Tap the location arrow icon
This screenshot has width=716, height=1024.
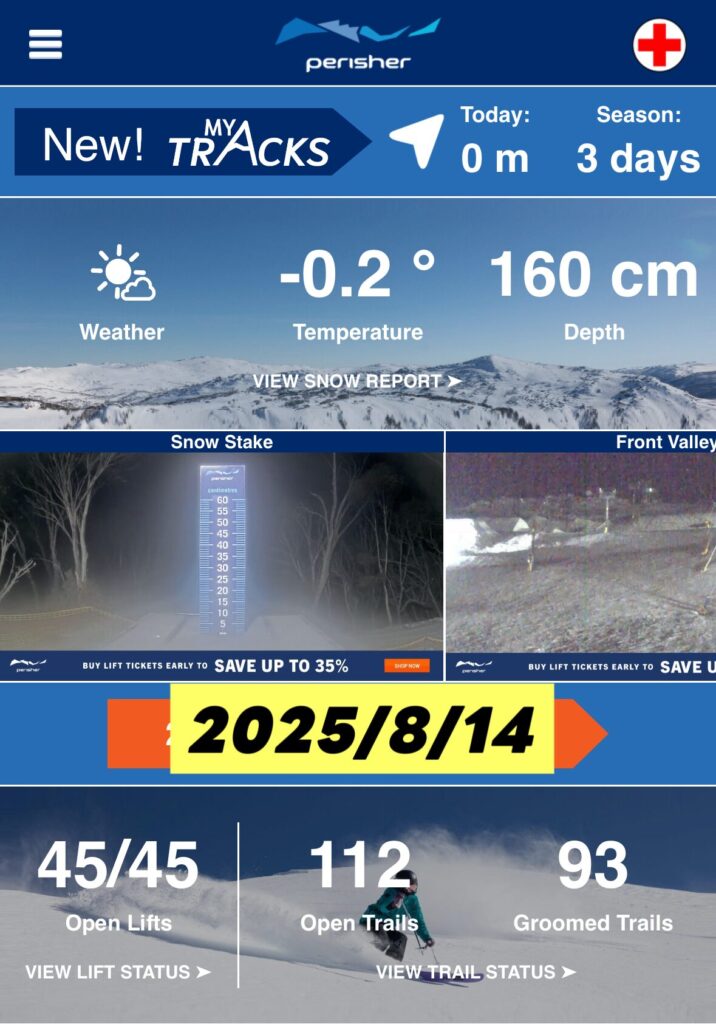[417, 140]
